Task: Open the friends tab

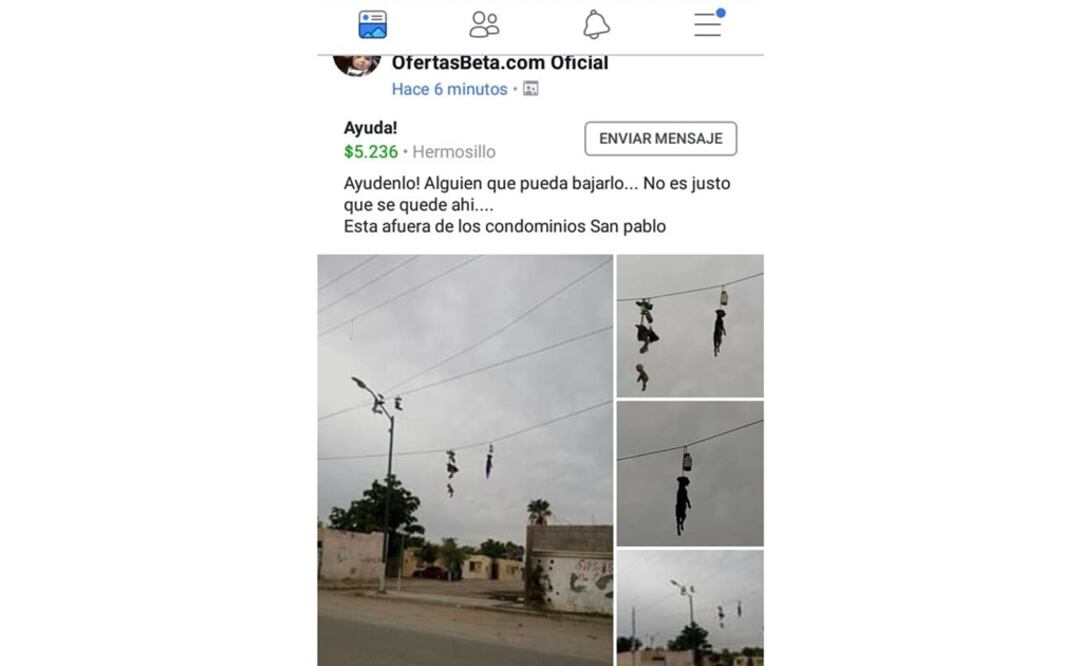Action: (x=484, y=24)
